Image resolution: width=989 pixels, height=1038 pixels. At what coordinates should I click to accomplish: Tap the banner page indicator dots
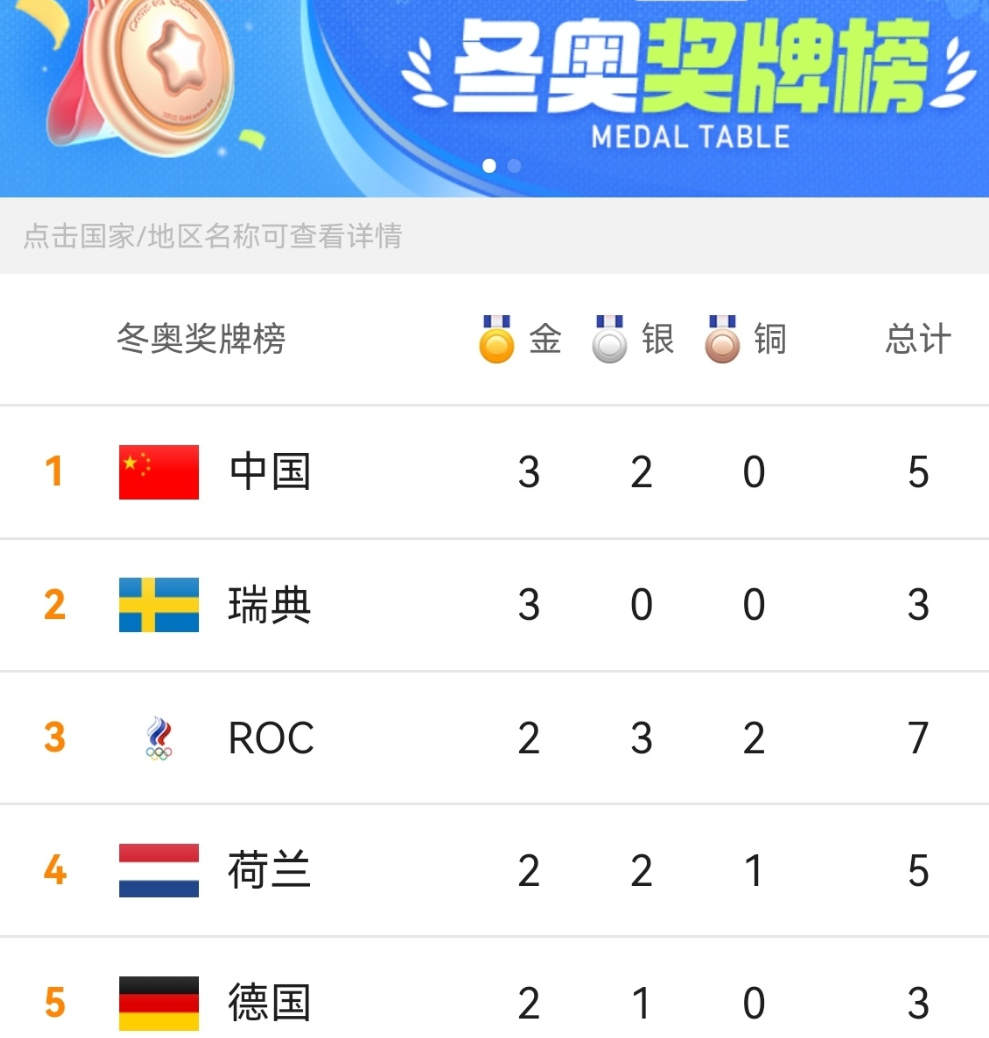[x=501, y=166]
